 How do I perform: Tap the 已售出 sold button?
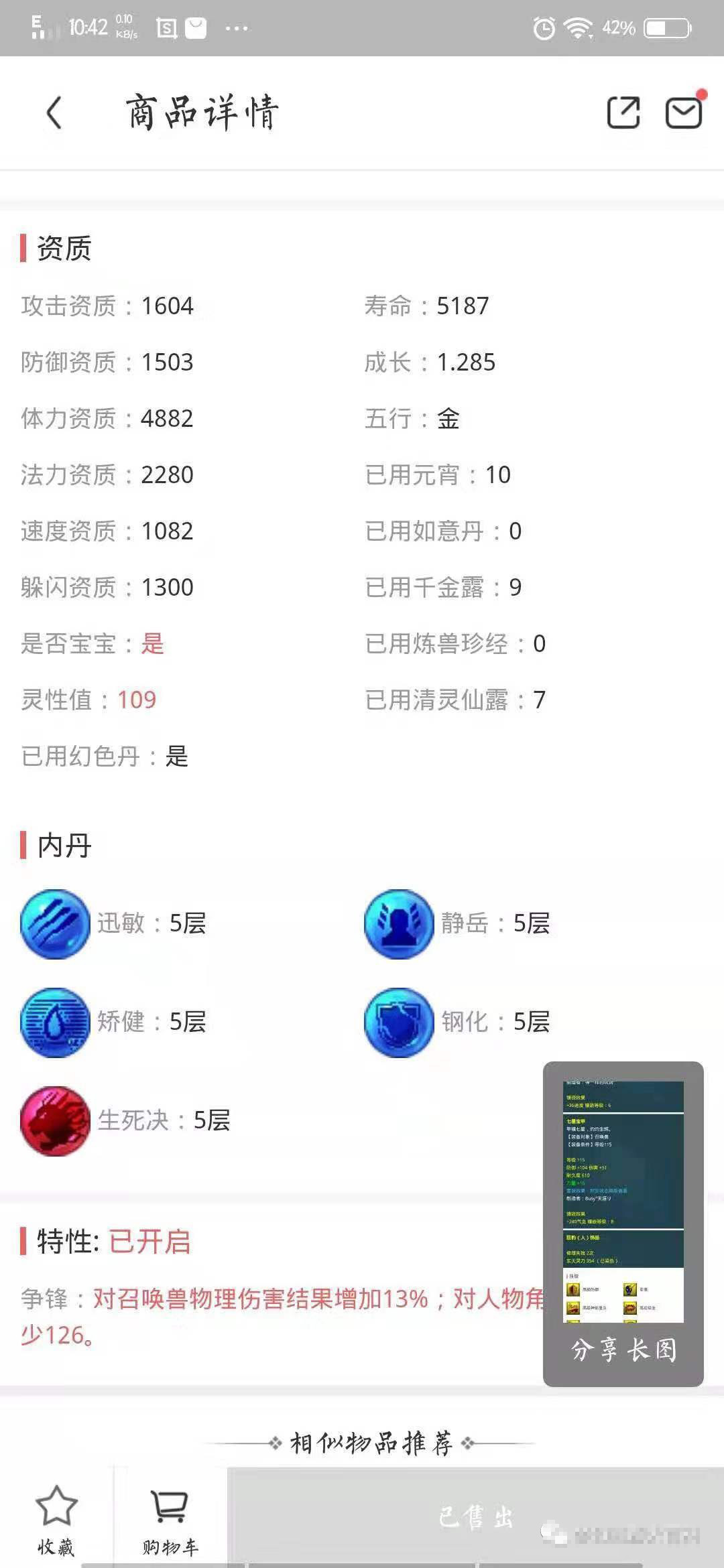pos(476,1517)
